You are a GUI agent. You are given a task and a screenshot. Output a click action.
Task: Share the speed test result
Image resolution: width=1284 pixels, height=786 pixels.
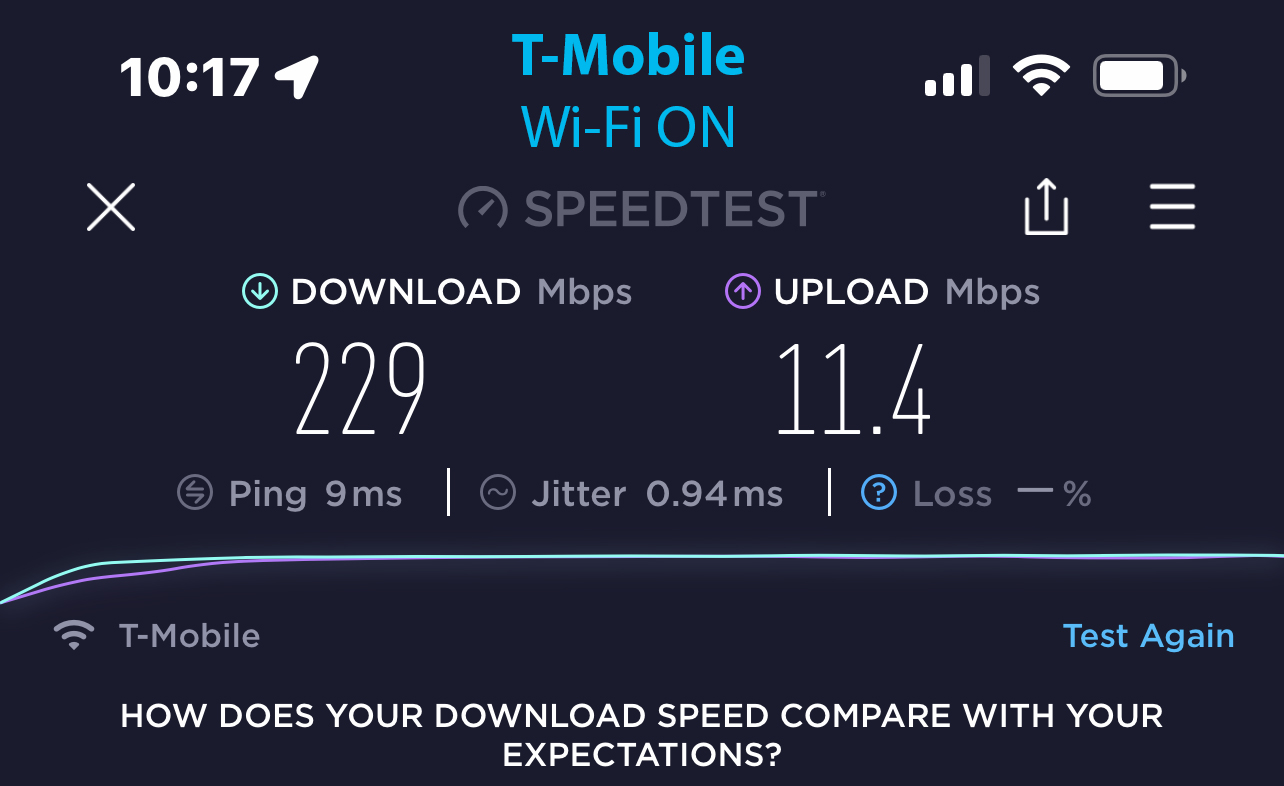[1046, 208]
